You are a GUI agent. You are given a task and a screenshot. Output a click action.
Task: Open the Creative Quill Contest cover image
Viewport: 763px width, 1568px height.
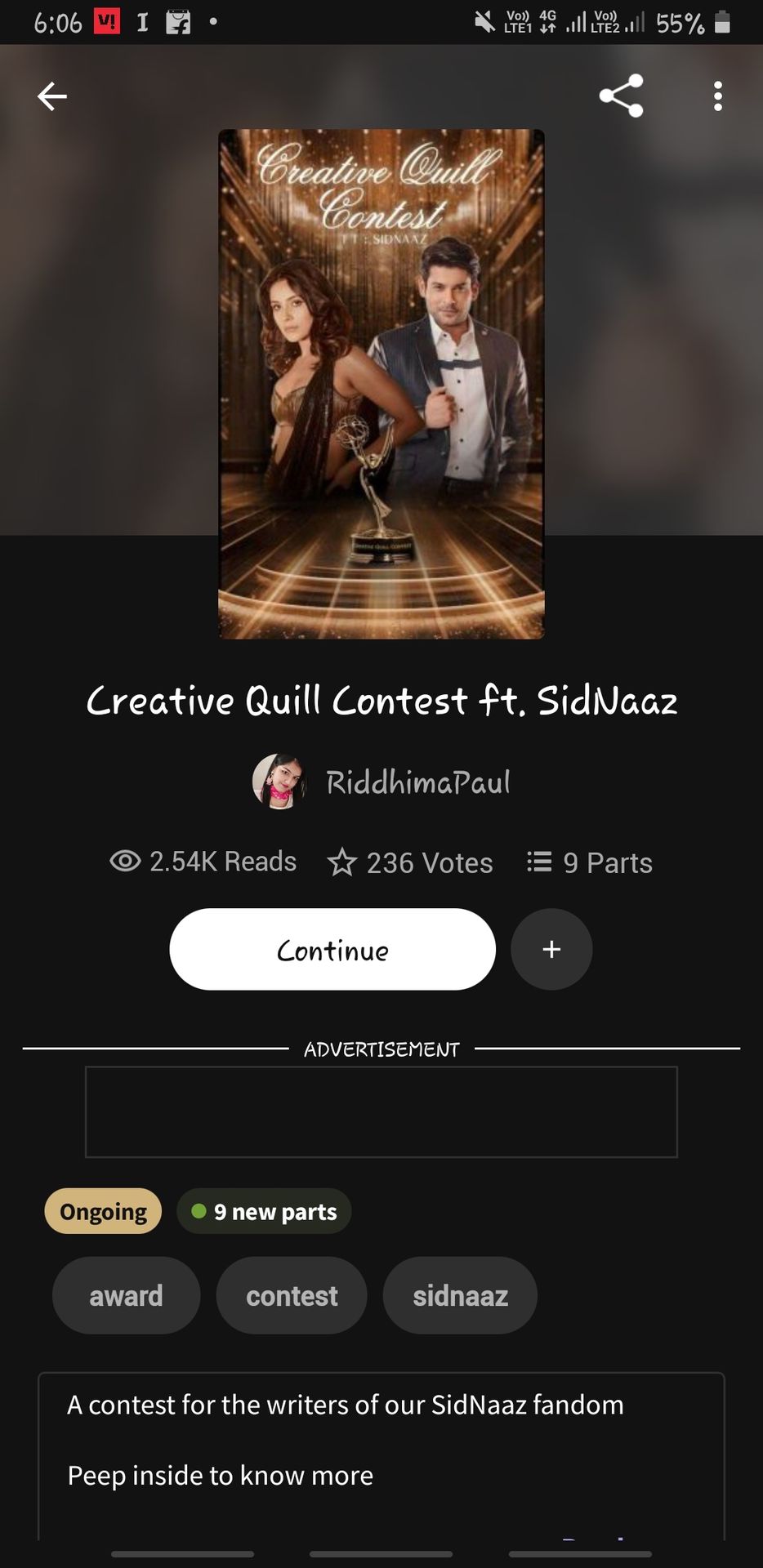[381, 384]
